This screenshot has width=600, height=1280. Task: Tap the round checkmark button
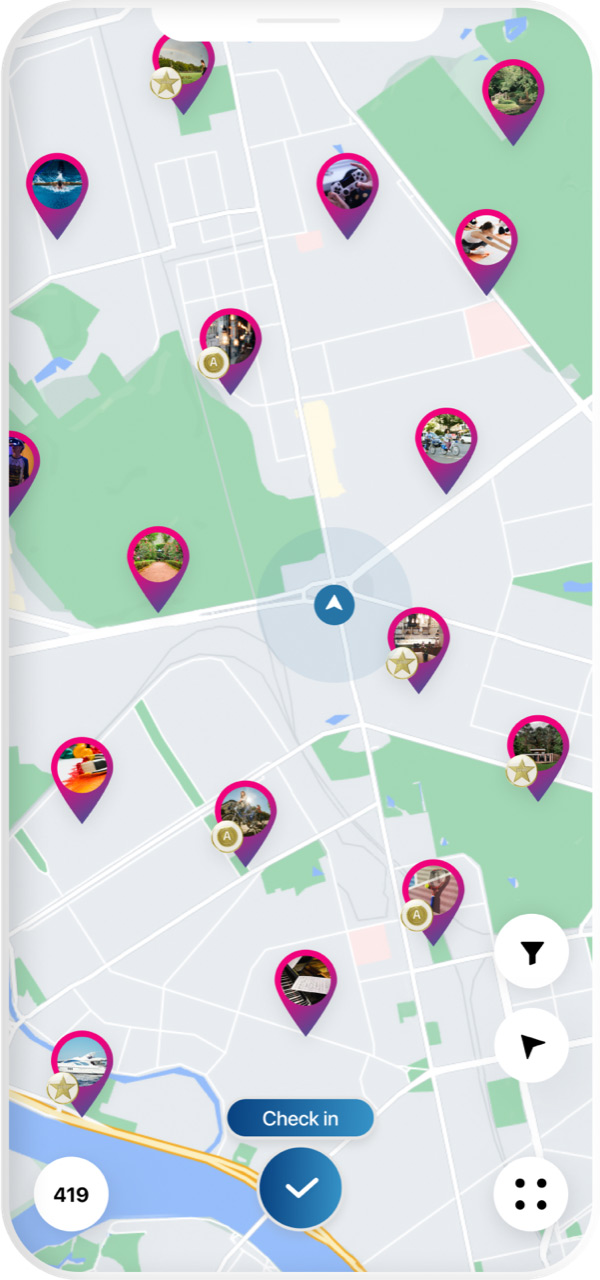(300, 1188)
